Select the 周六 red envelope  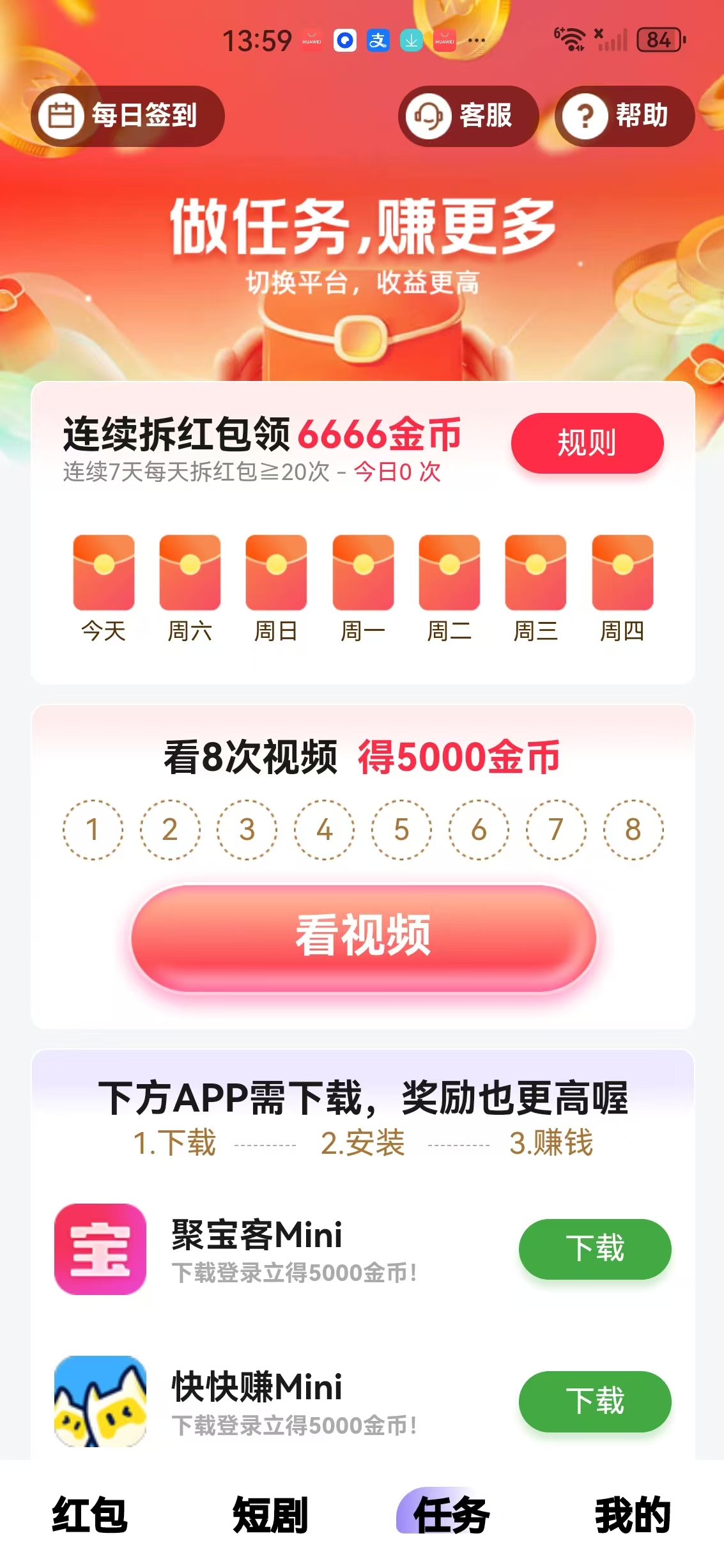click(189, 572)
